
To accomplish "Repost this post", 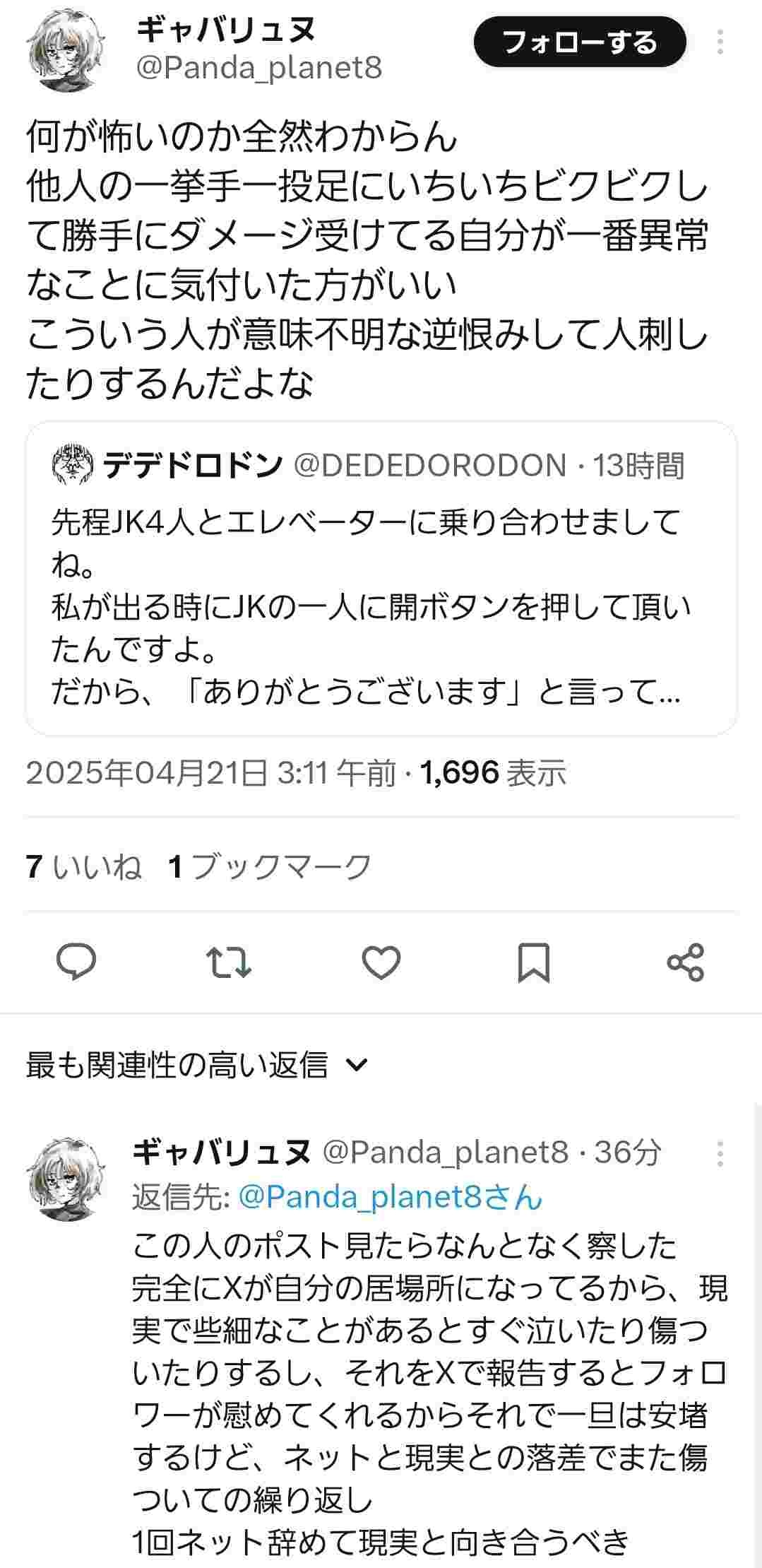I will [229, 962].
